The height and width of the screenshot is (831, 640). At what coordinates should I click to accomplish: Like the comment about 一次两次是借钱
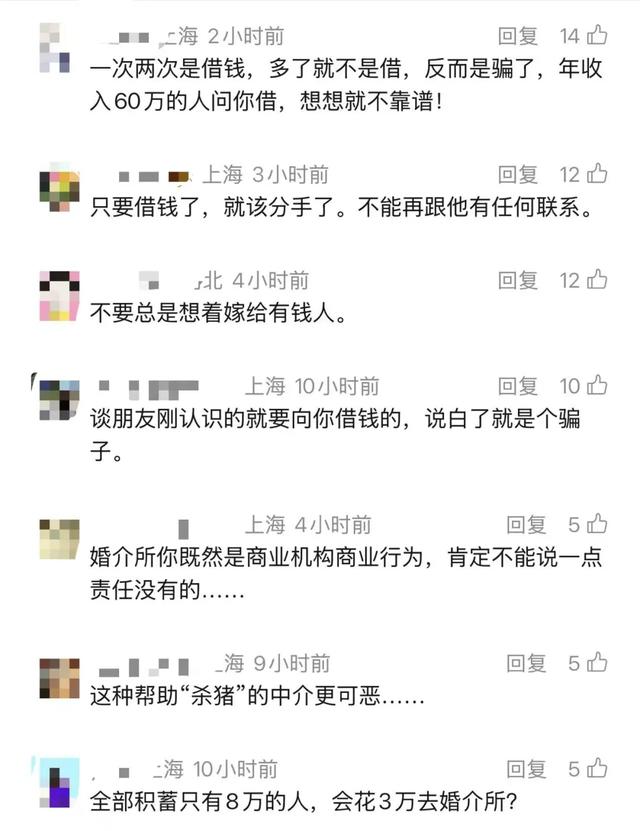click(597, 37)
